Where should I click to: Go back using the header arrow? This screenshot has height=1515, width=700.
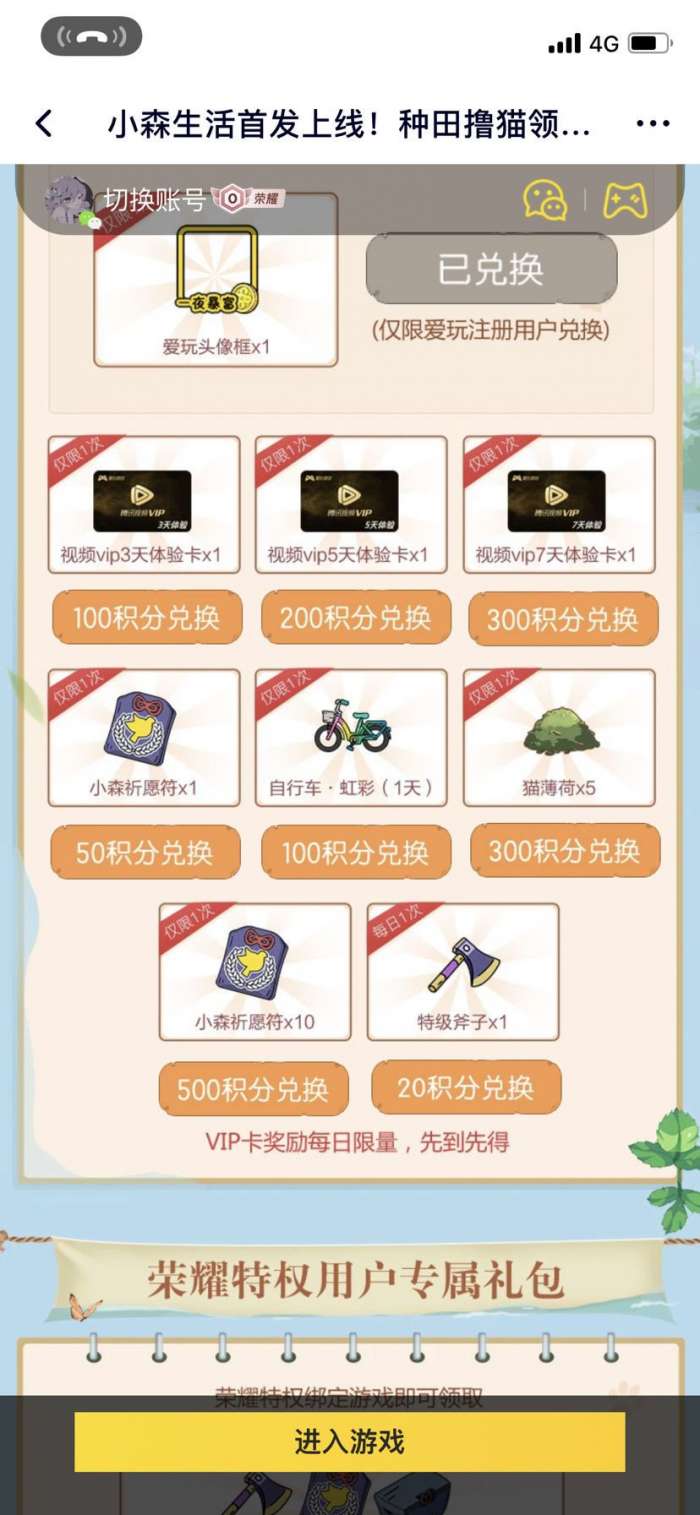click(43, 124)
